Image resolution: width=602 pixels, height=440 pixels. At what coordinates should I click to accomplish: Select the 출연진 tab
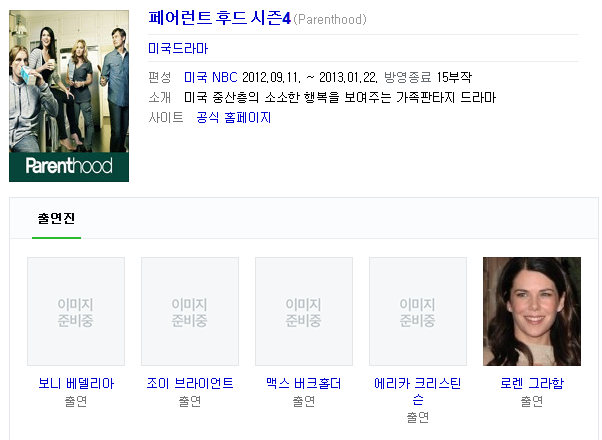coord(56,219)
